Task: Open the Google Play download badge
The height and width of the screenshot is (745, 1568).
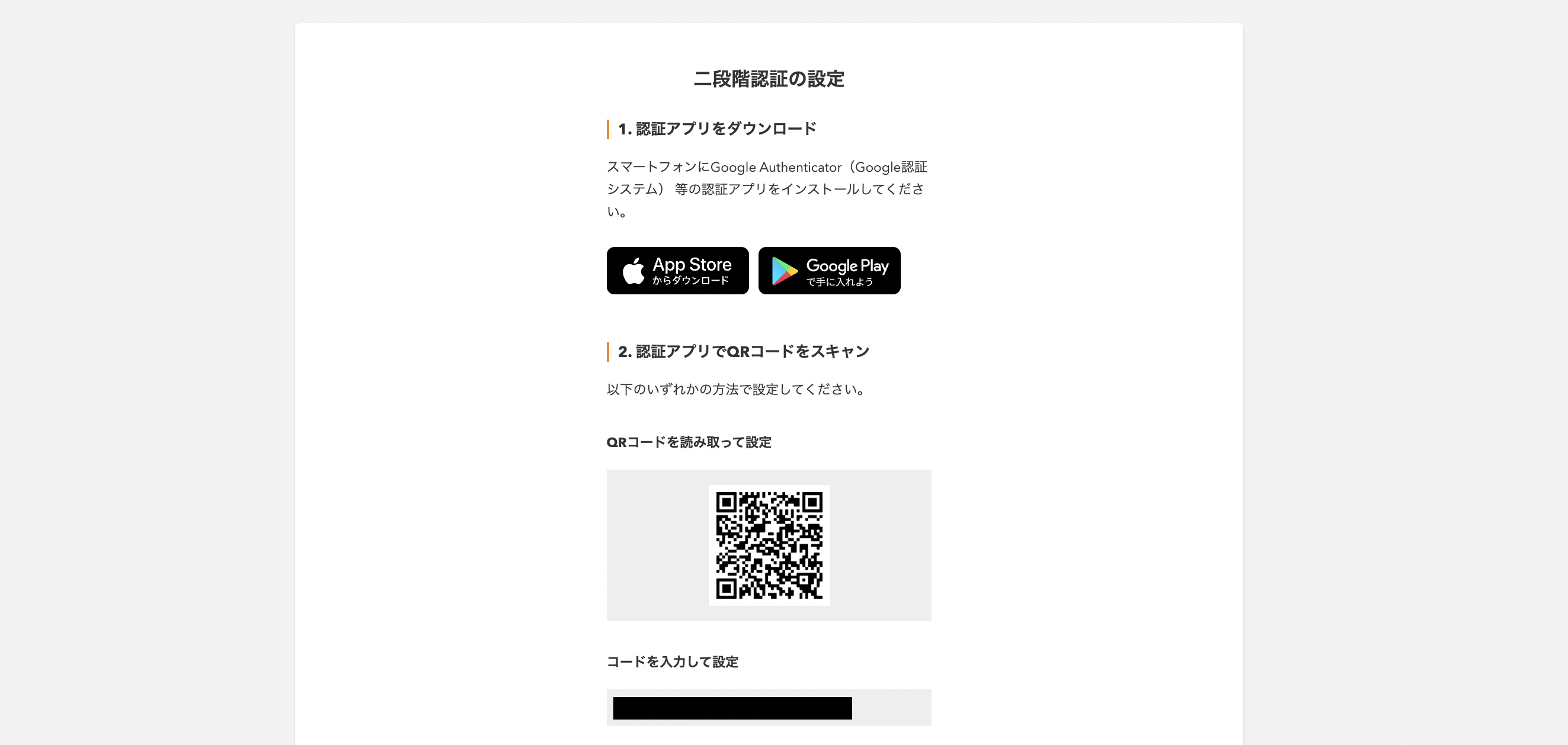Action: click(x=829, y=271)
